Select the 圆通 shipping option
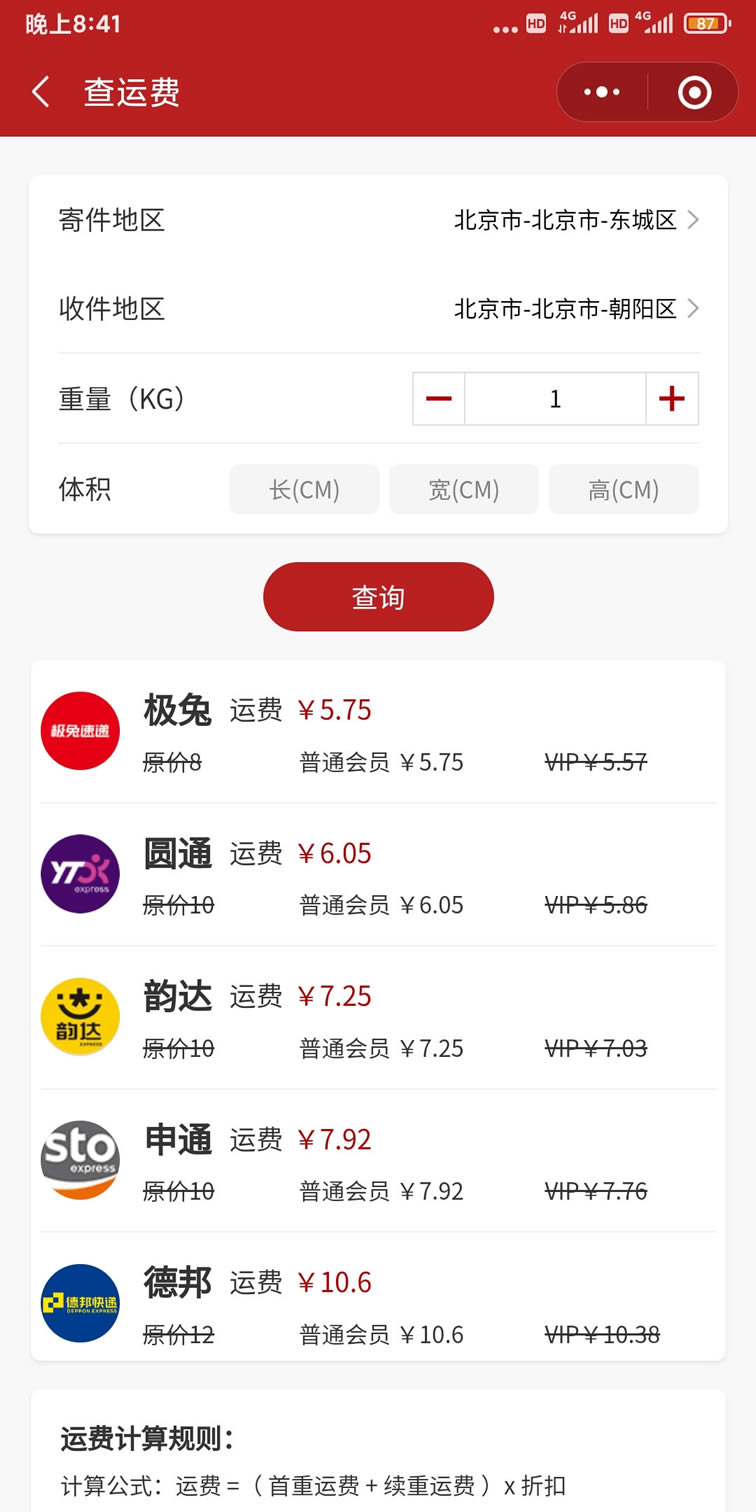Viewport: 756px width, 1512px height. (378, 875)
